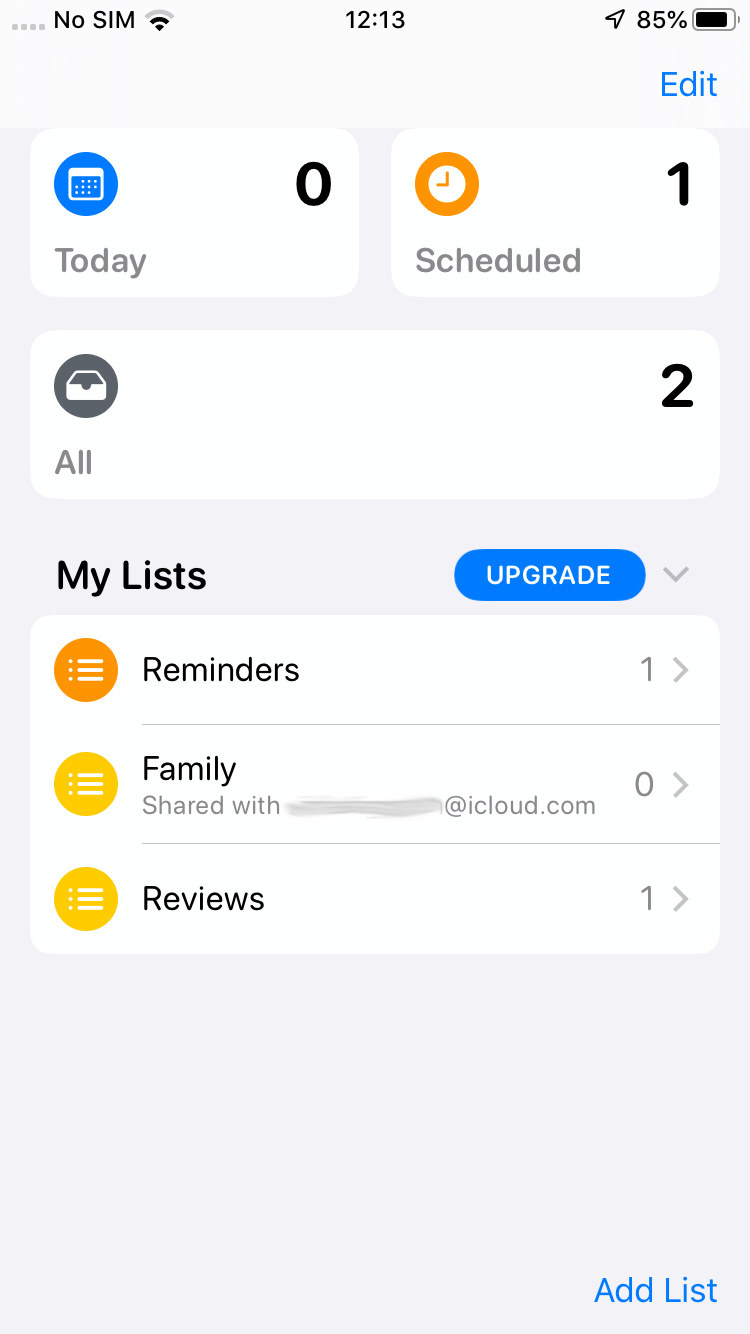Tap the yellow Family list icon

86,784
